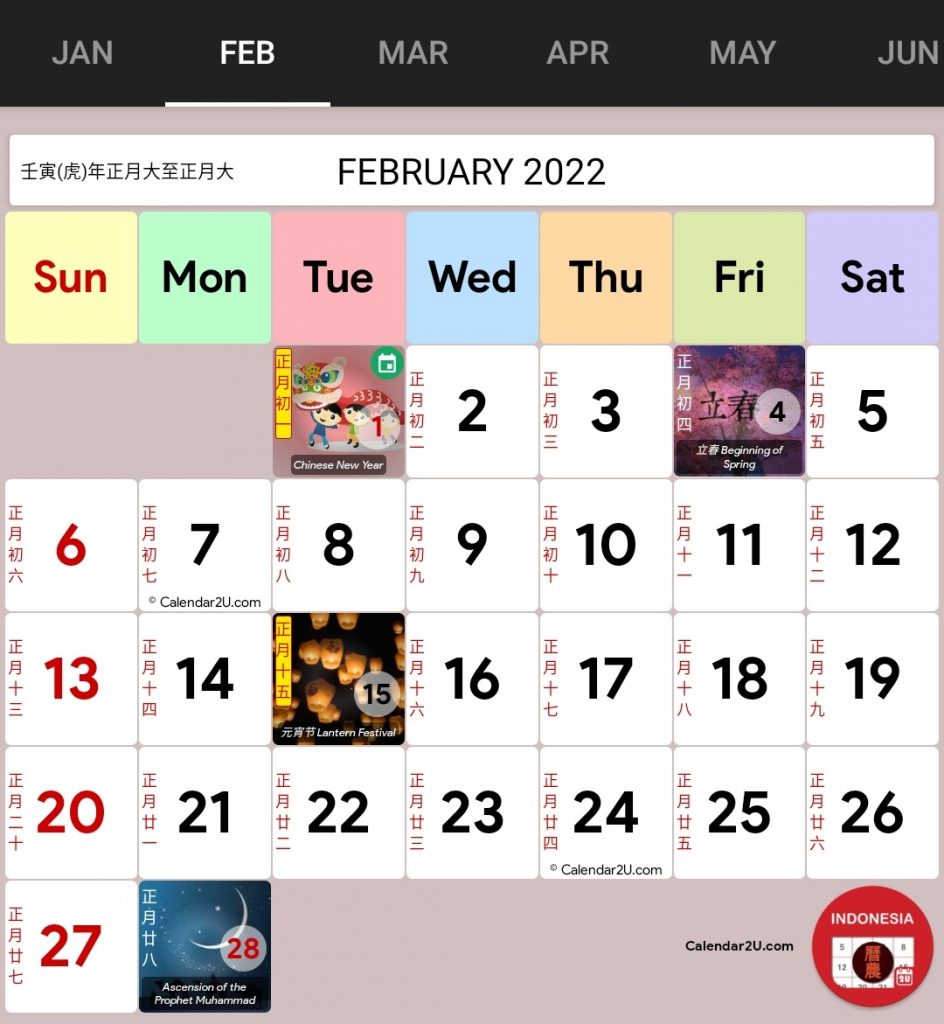Select February 14 on the calendar
The image size is (944, 1024).
pos(205,679)
